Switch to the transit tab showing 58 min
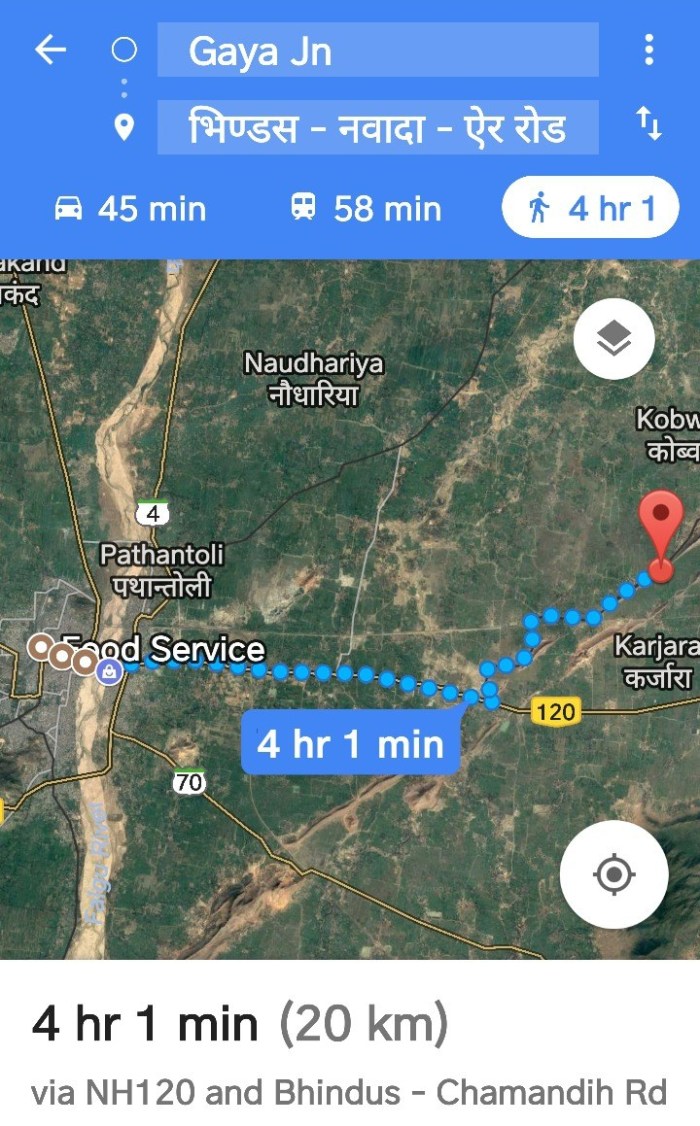 click(365, 208)
